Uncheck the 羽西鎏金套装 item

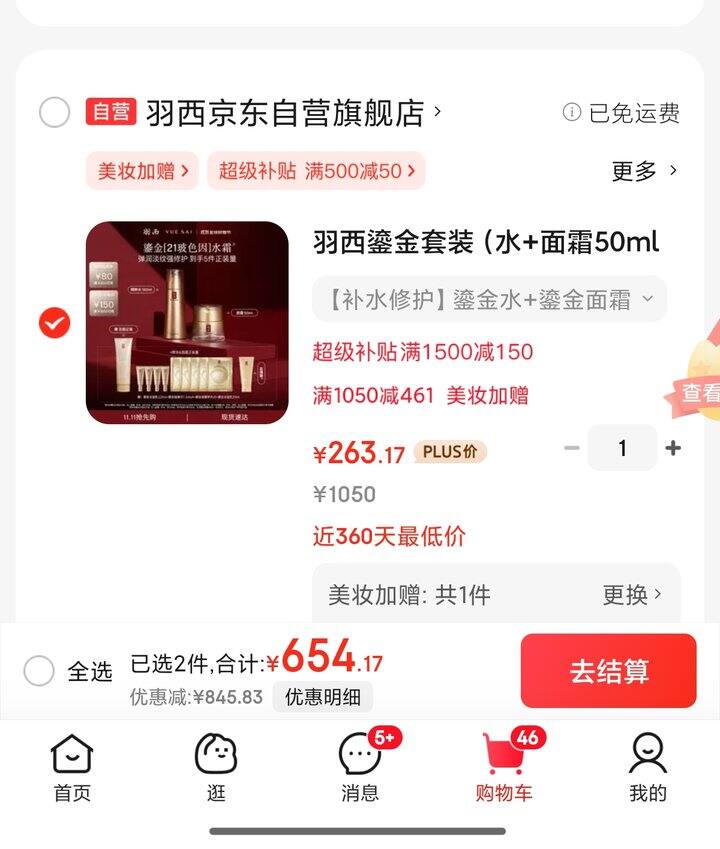55,323
